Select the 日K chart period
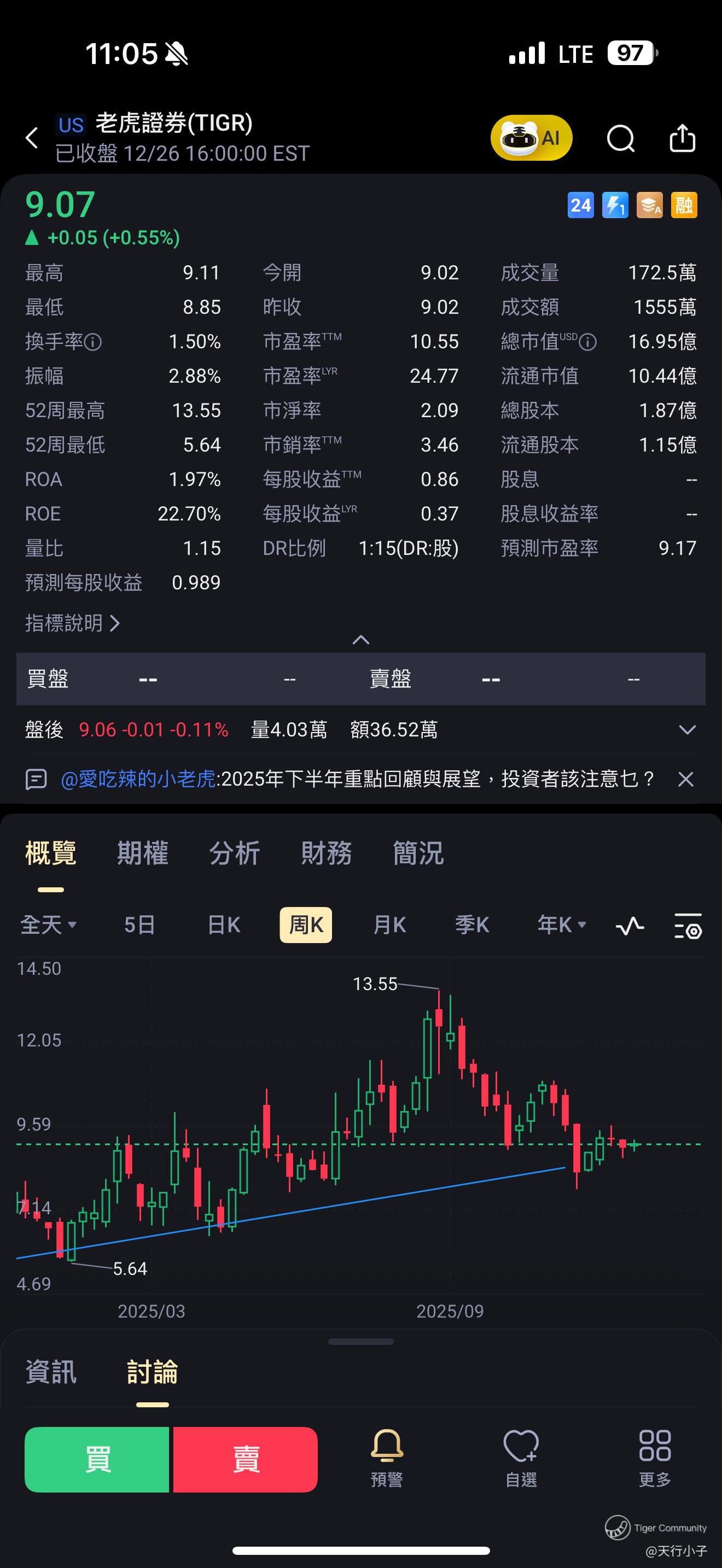 [223, 925]
